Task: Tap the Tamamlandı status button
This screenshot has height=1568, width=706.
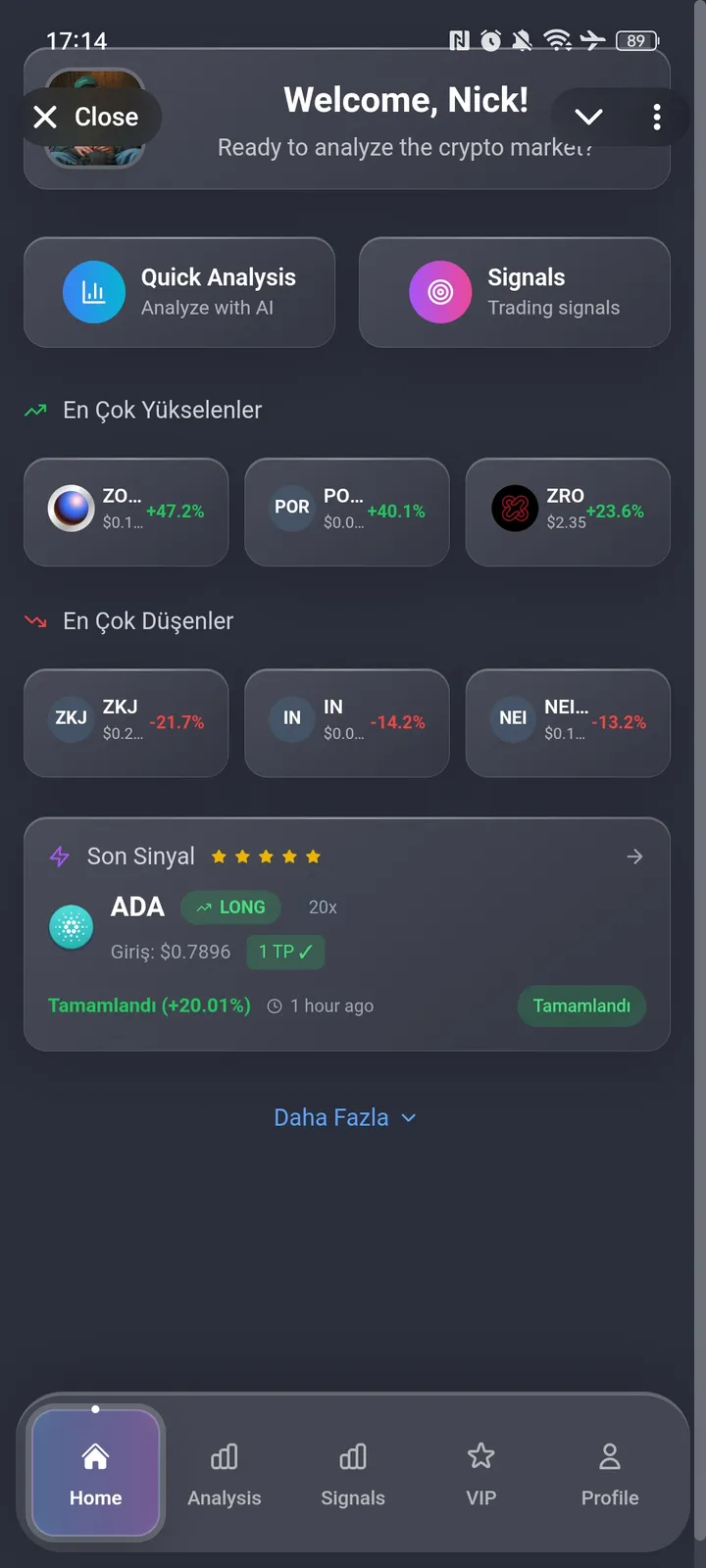Action: (x=581, y=1005)
